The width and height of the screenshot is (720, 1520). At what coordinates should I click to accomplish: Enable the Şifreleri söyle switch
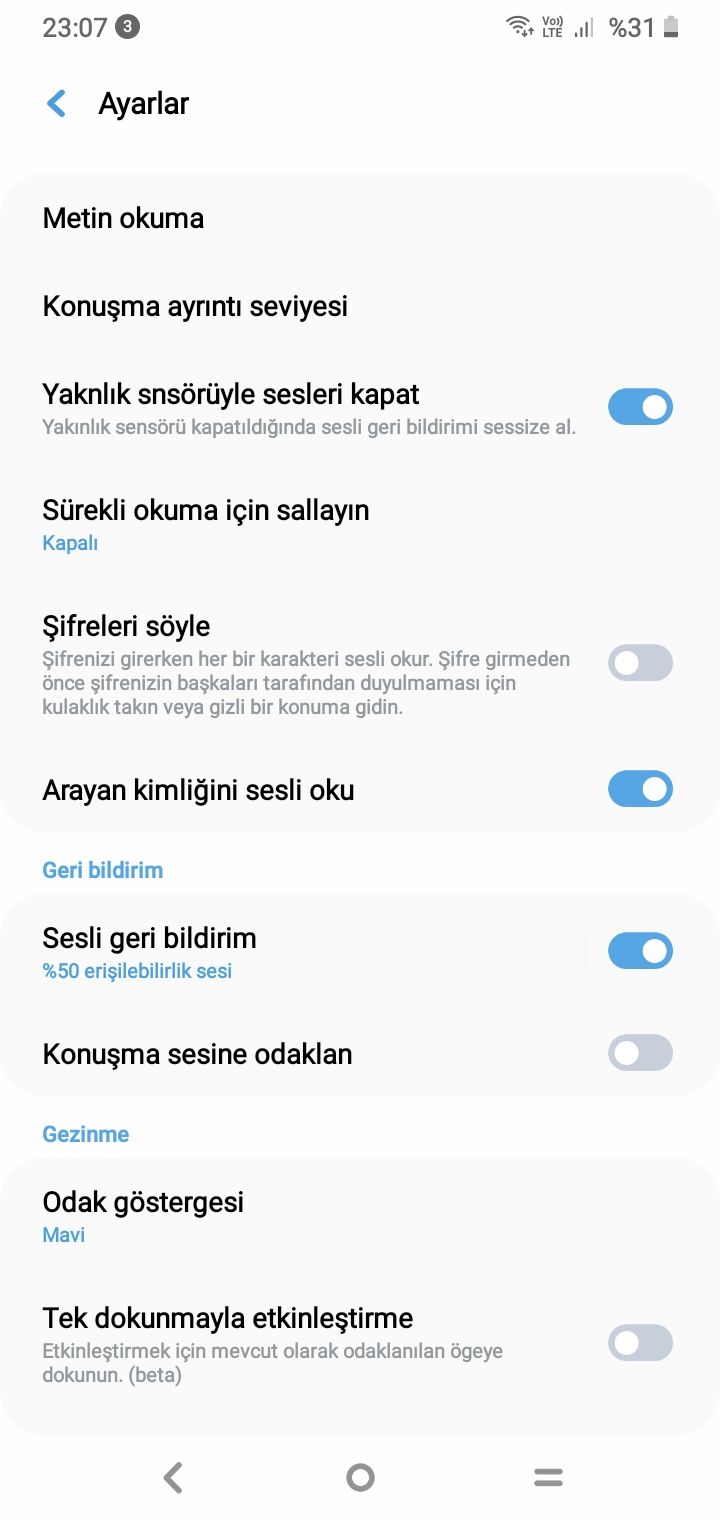640,663
